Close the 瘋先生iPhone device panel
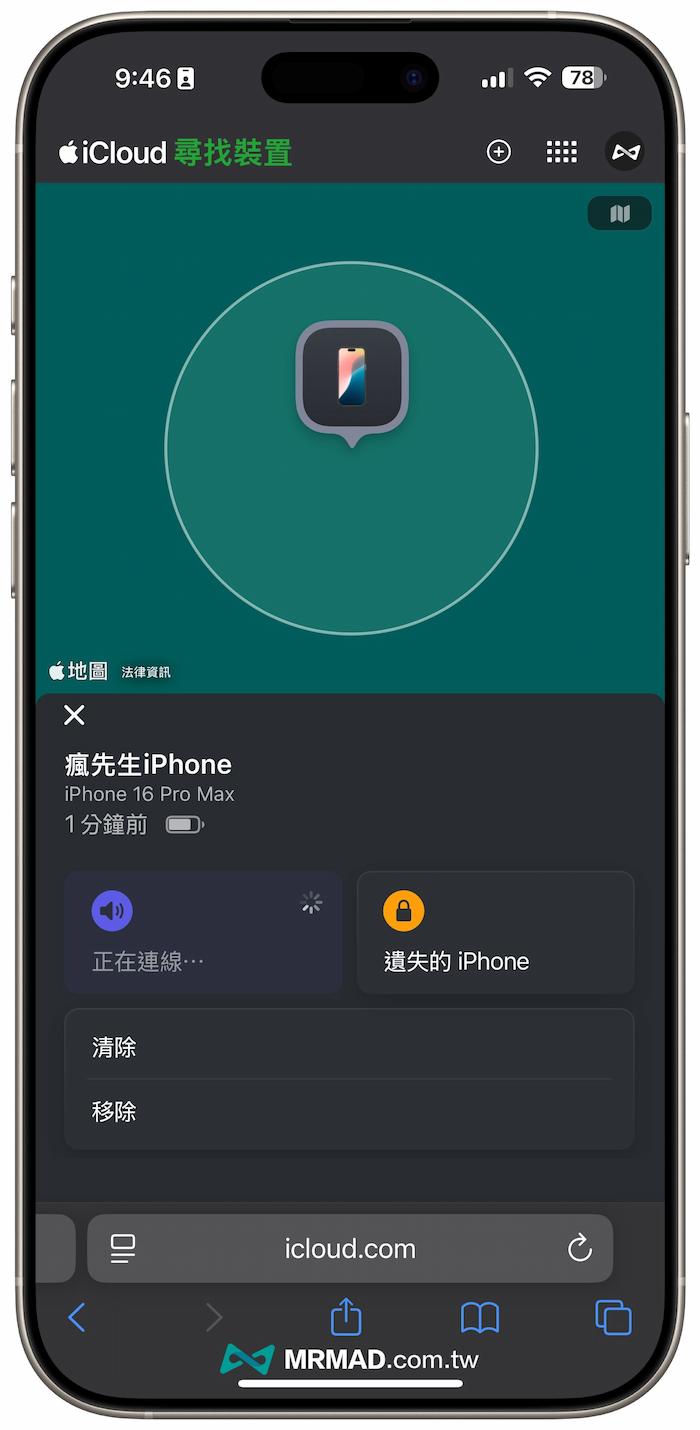The image size is (700, 1430). coord(74,715)
